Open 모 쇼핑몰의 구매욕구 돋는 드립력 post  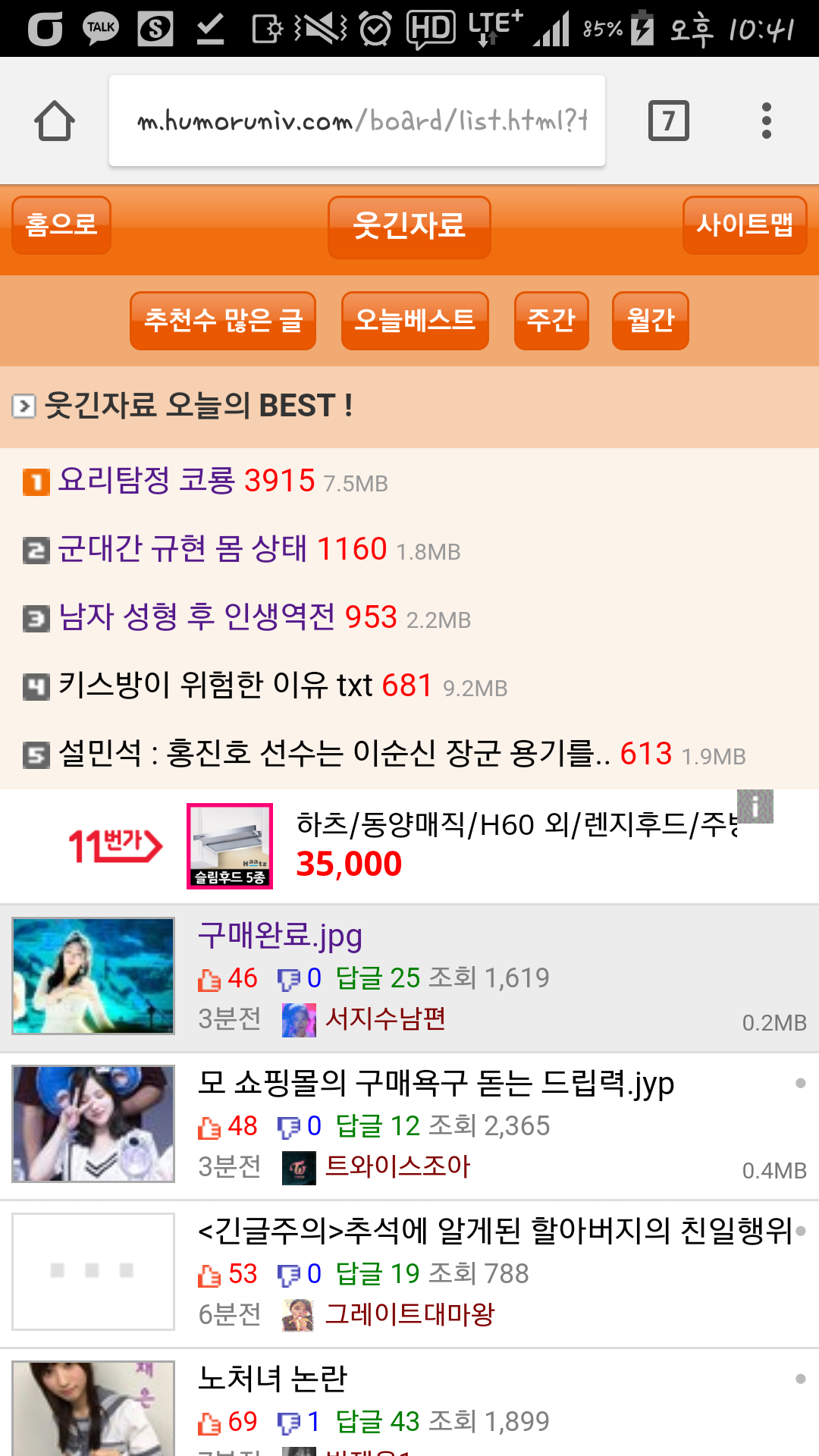435,1084
